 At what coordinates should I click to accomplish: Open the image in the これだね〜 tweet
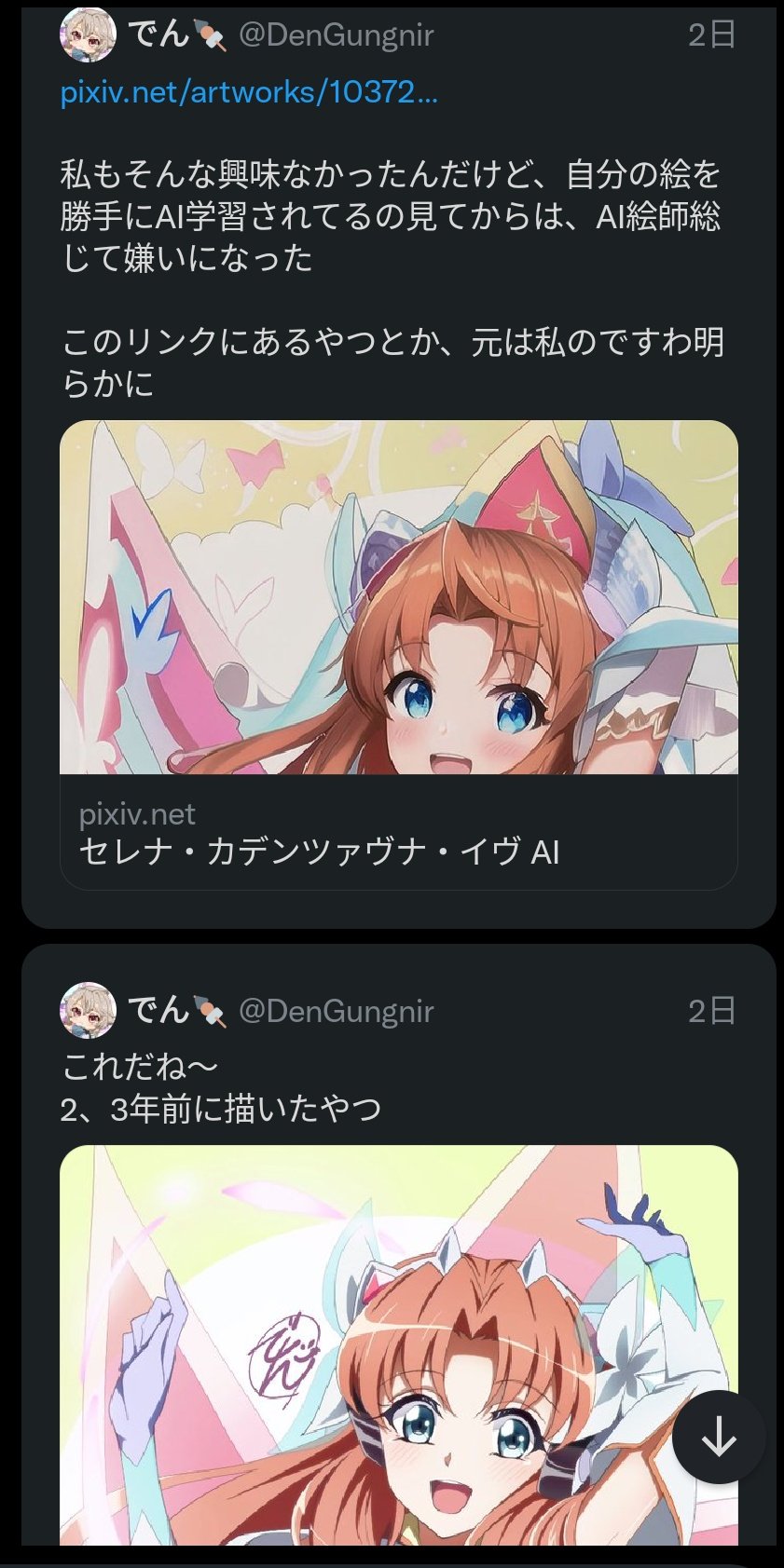tap(399, 1344)
